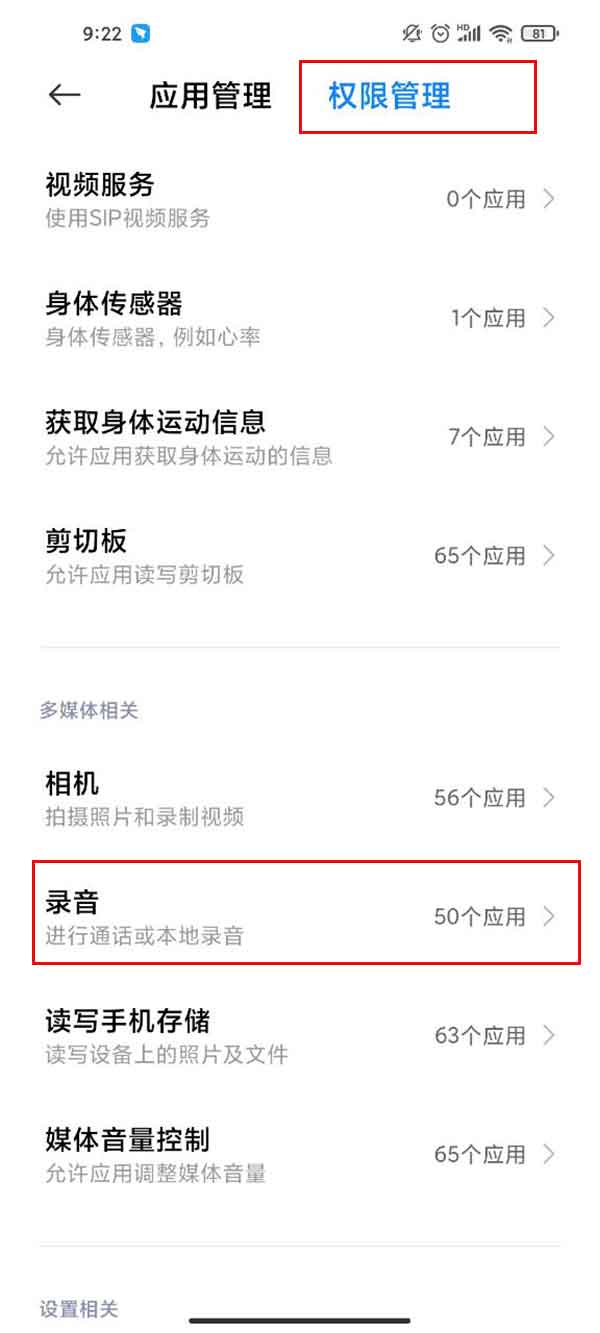Open 读写手机存储 permission row
This screenshot has height=1333, width=600.
300,1035
